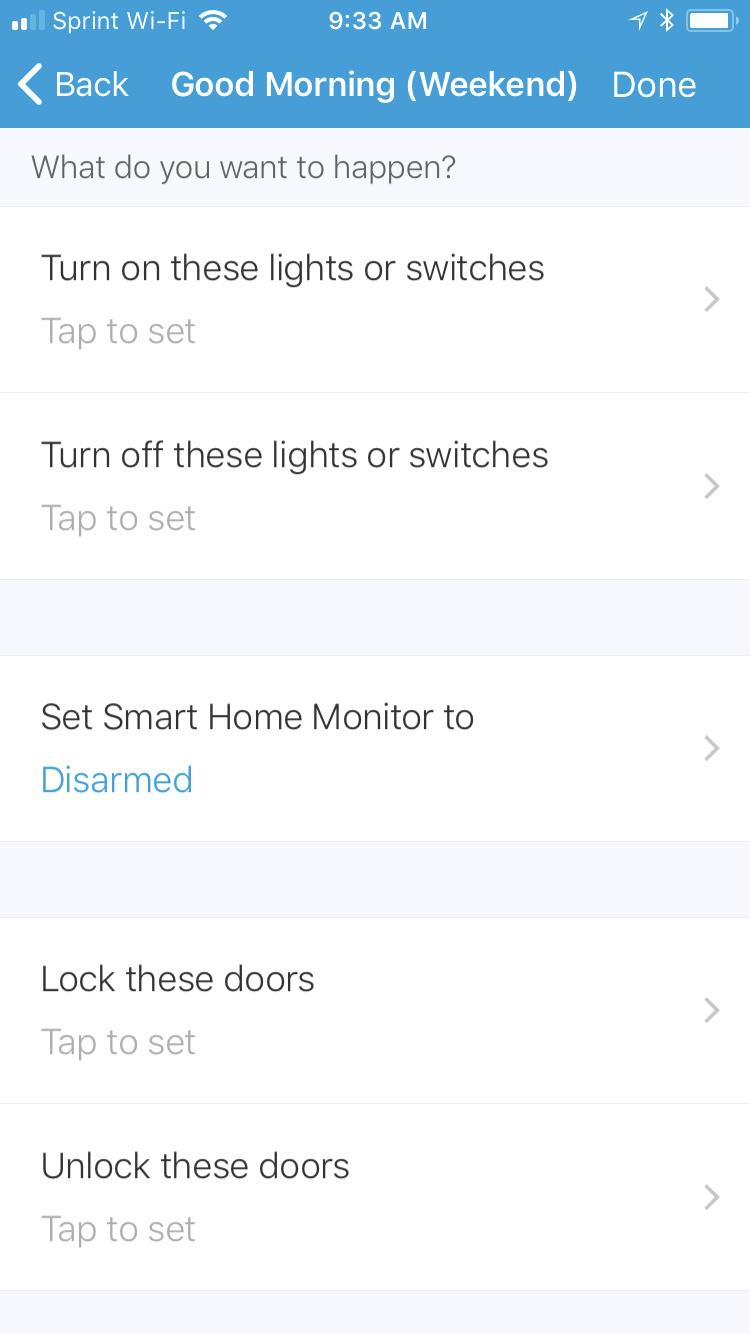750x1334 pixels.
Task: Set up Unlock these doors
Action: coord(375,1197)
